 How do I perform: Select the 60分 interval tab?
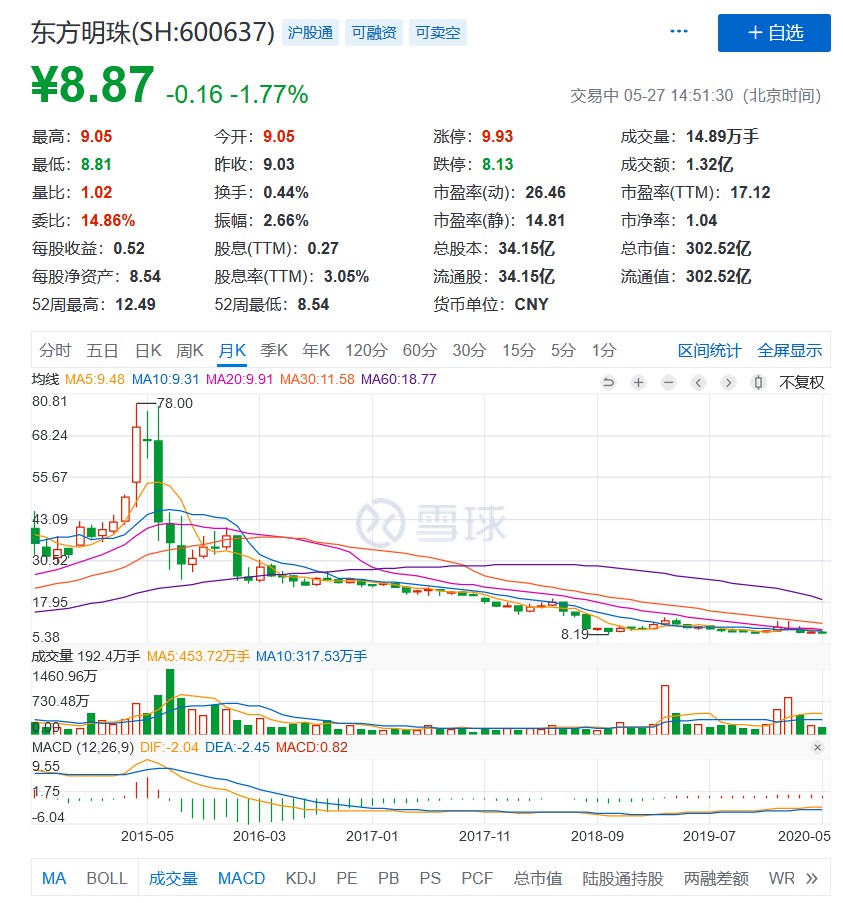[x=420, y=350]
